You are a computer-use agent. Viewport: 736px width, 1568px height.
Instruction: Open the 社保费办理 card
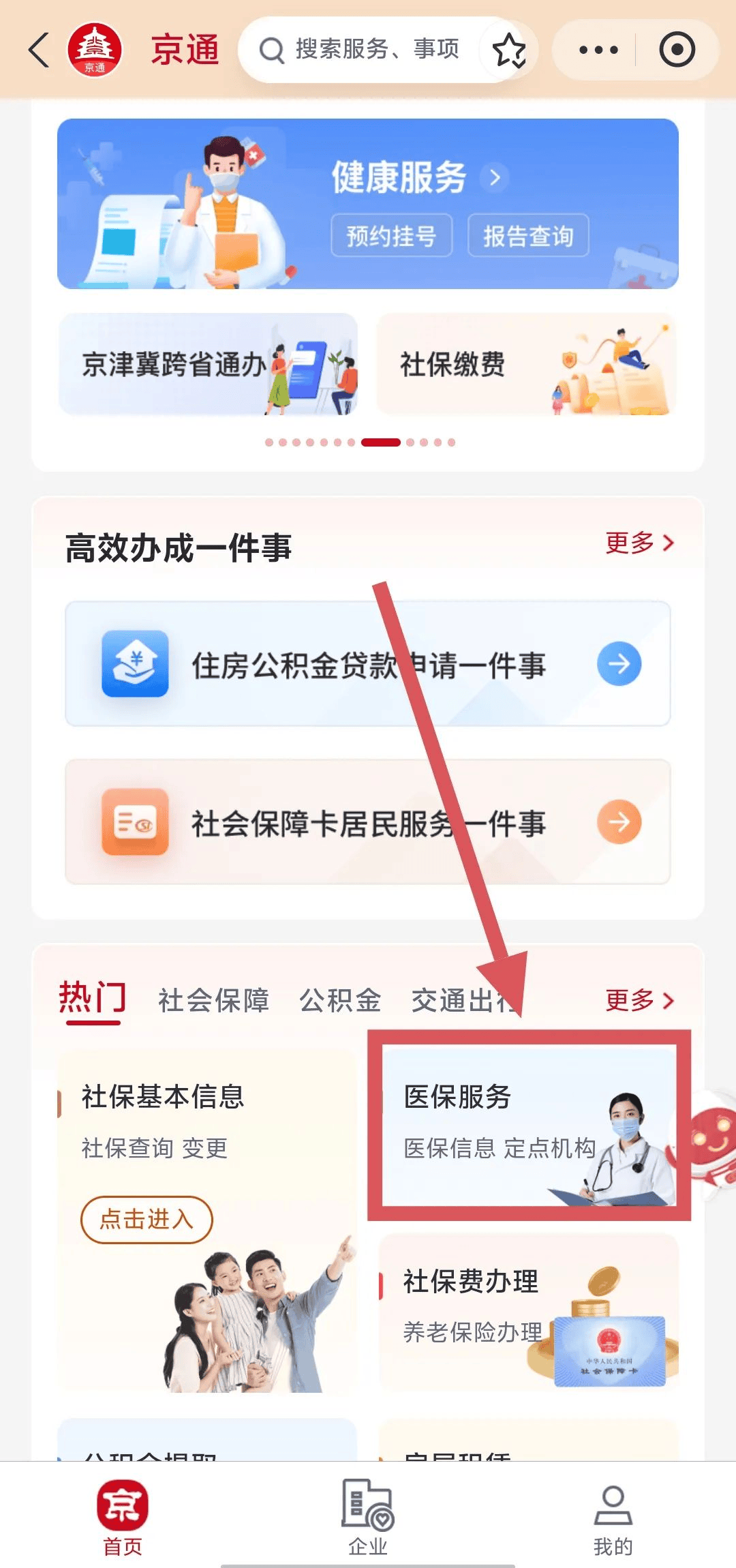point(528,1309)
